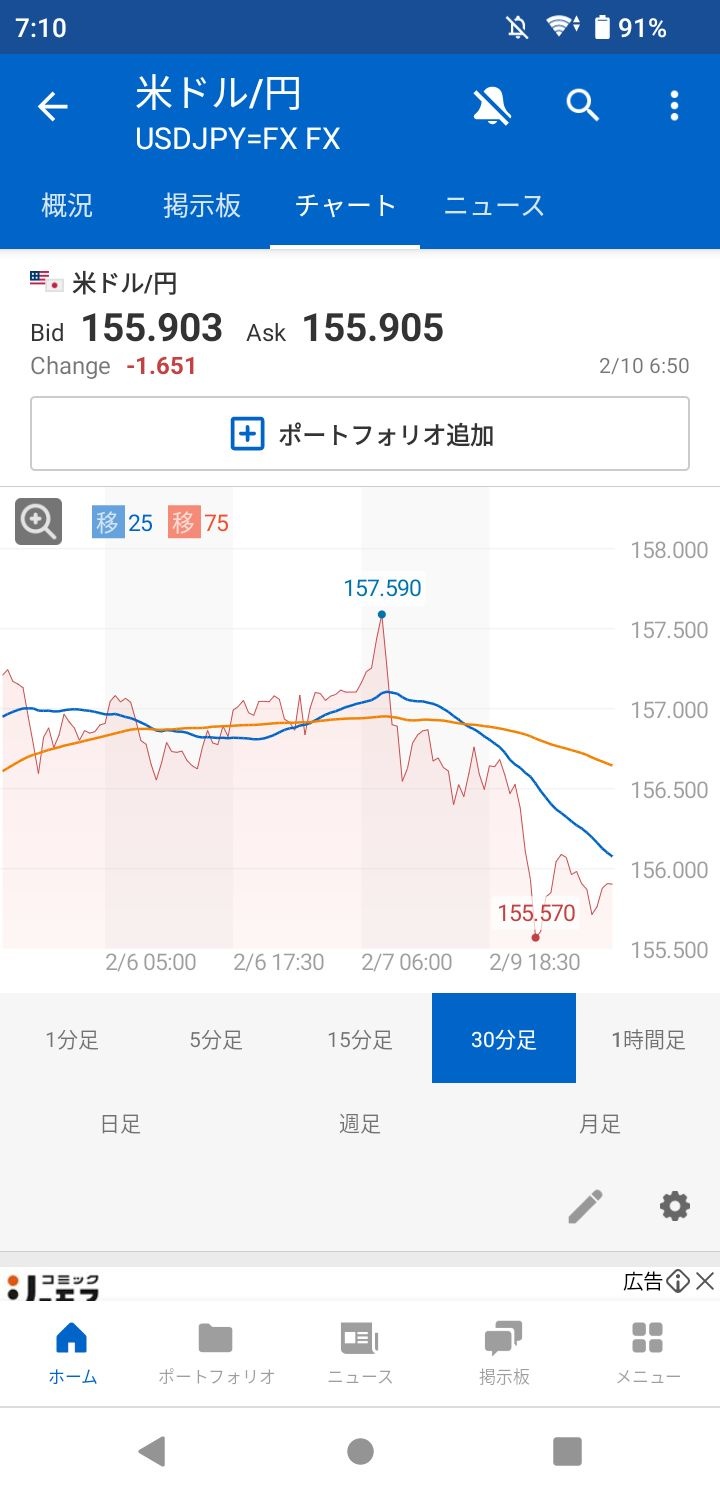
Task: Select the 1時間足 chart interval
Action: (648, 1040)
